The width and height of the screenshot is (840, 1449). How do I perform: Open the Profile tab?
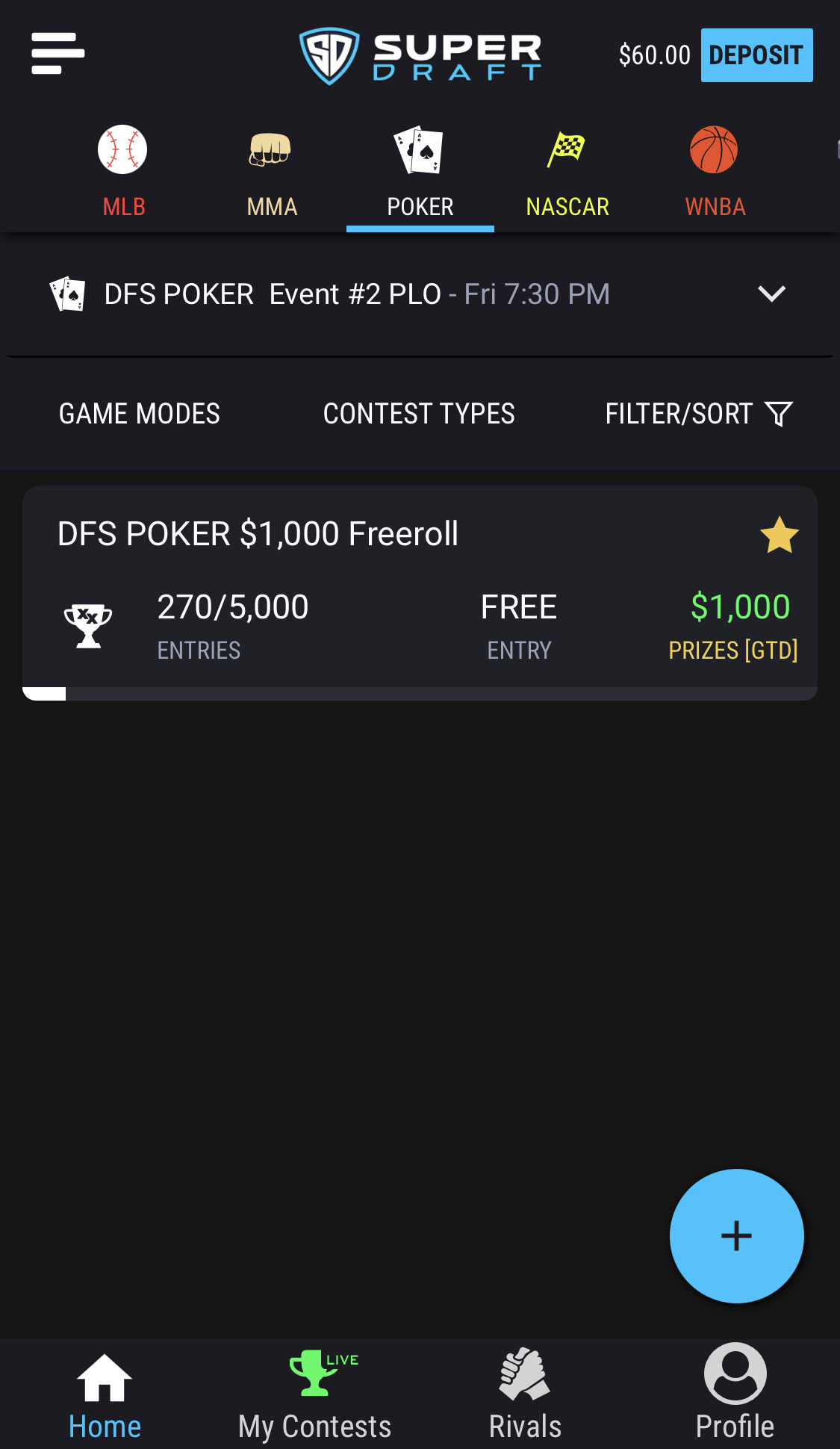pos(735,1394)
